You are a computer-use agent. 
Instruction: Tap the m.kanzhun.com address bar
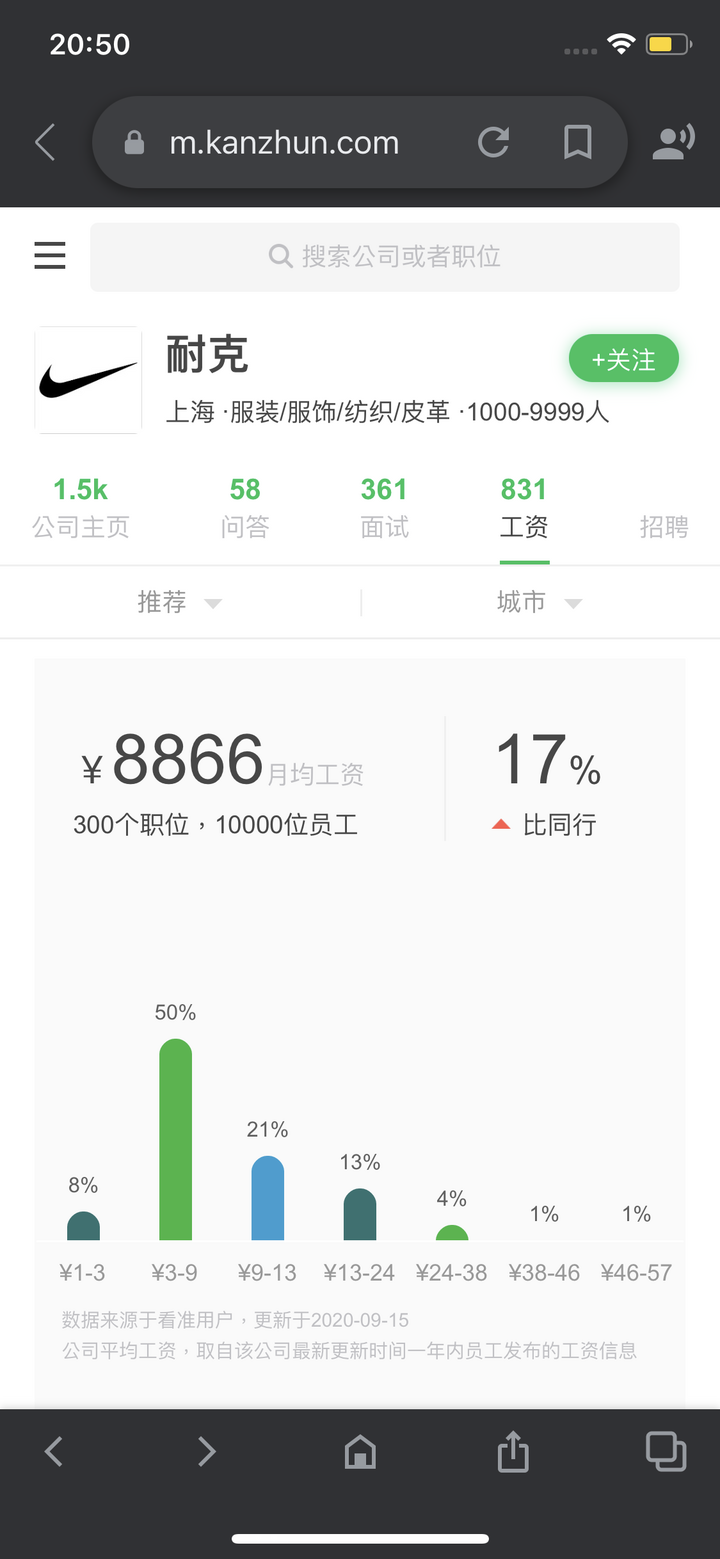tap(285, 143)
